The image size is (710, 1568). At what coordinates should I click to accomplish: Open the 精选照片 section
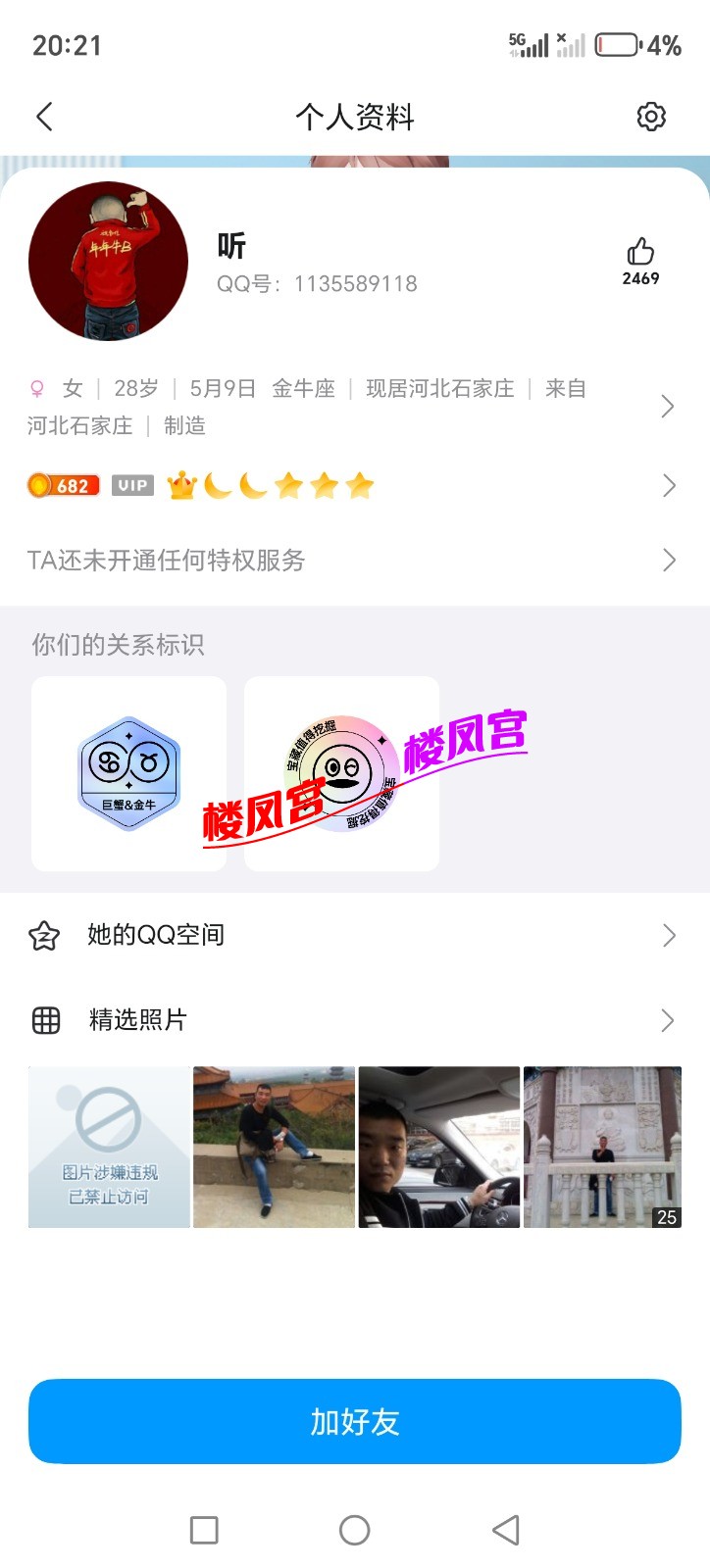pyautogui.click(x=355, y=1020)
